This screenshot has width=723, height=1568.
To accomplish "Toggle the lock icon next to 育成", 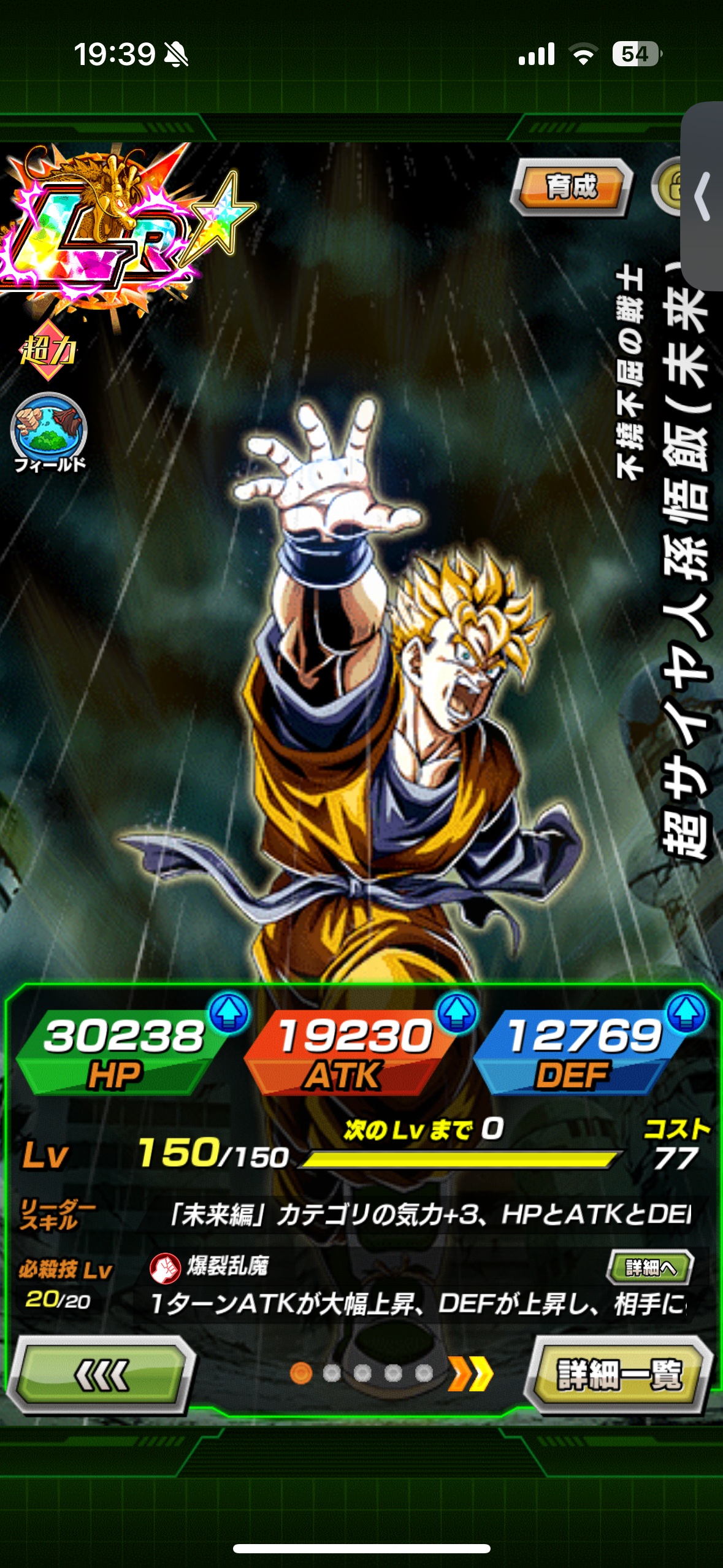I will pyautogui.click(x=667, y=187).
